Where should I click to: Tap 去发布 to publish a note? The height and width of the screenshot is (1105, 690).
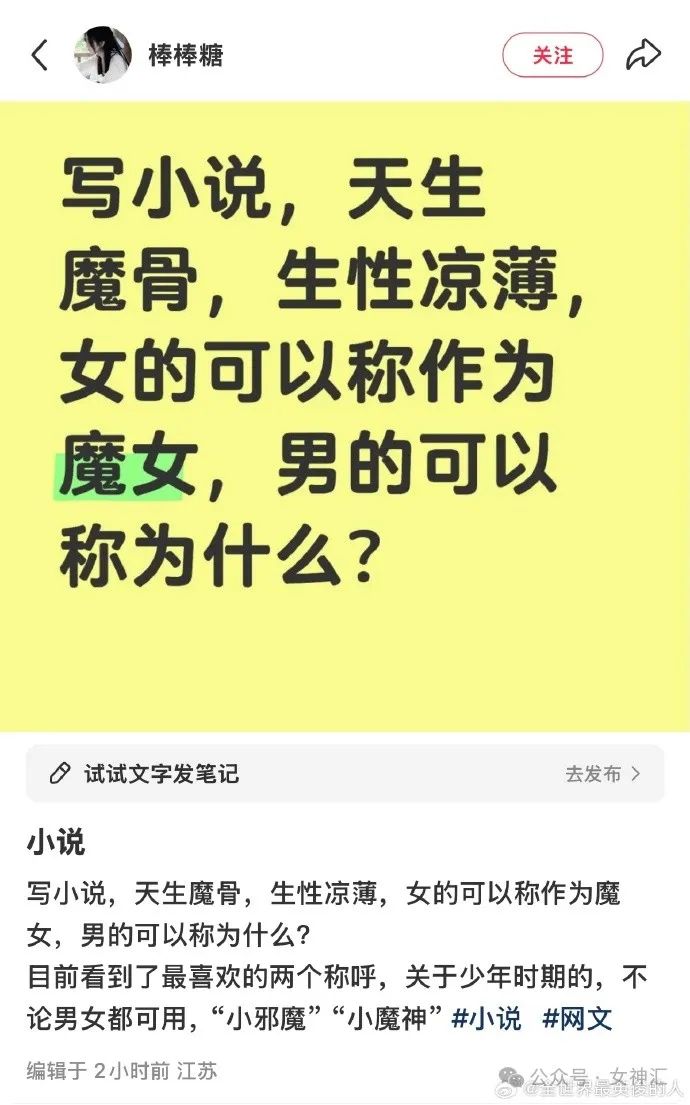pos(603,774)
